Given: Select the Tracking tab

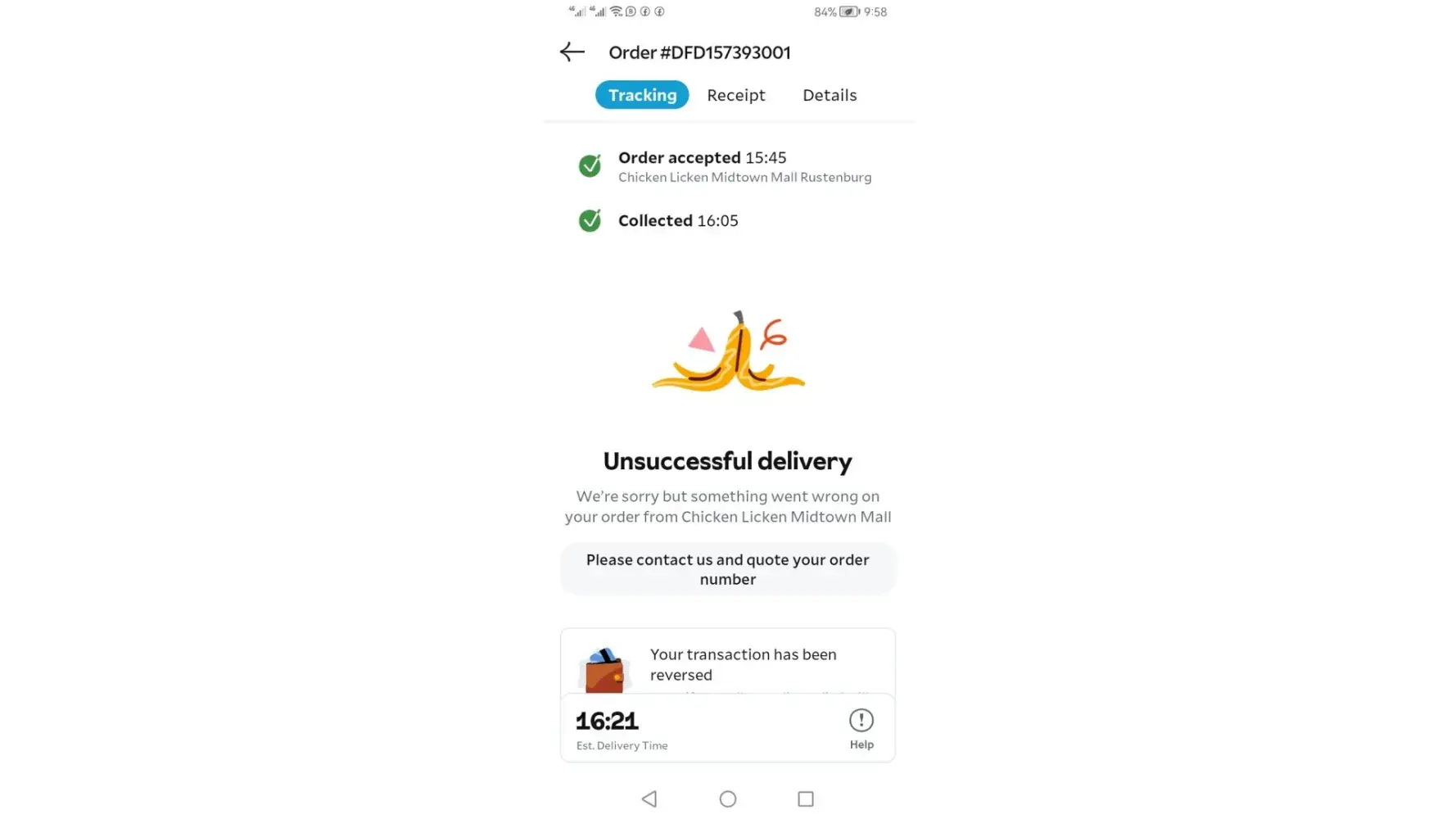Looking at the screenshot, I should click(x=641, y=95).
